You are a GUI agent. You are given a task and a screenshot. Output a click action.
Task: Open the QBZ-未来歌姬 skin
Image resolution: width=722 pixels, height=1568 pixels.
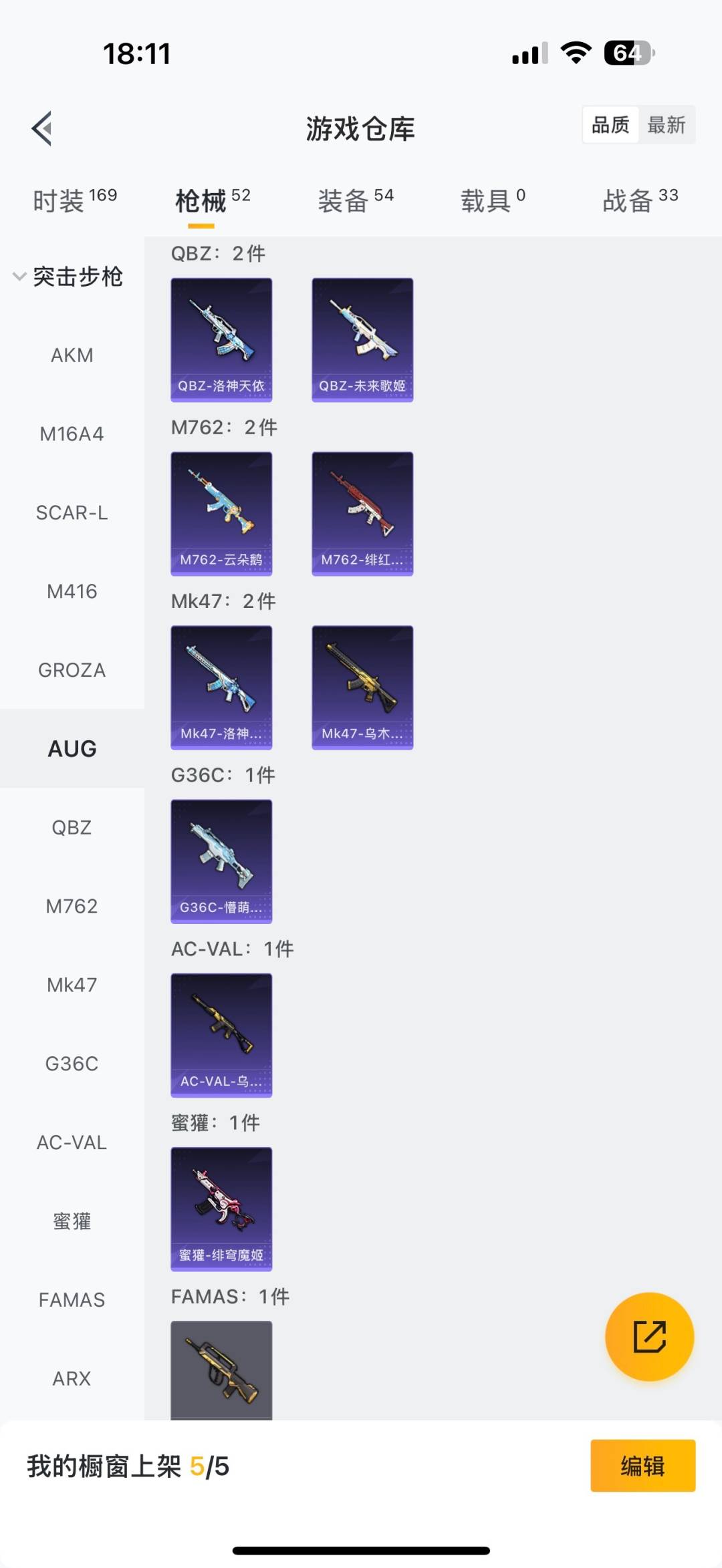(x=362, y=339)
